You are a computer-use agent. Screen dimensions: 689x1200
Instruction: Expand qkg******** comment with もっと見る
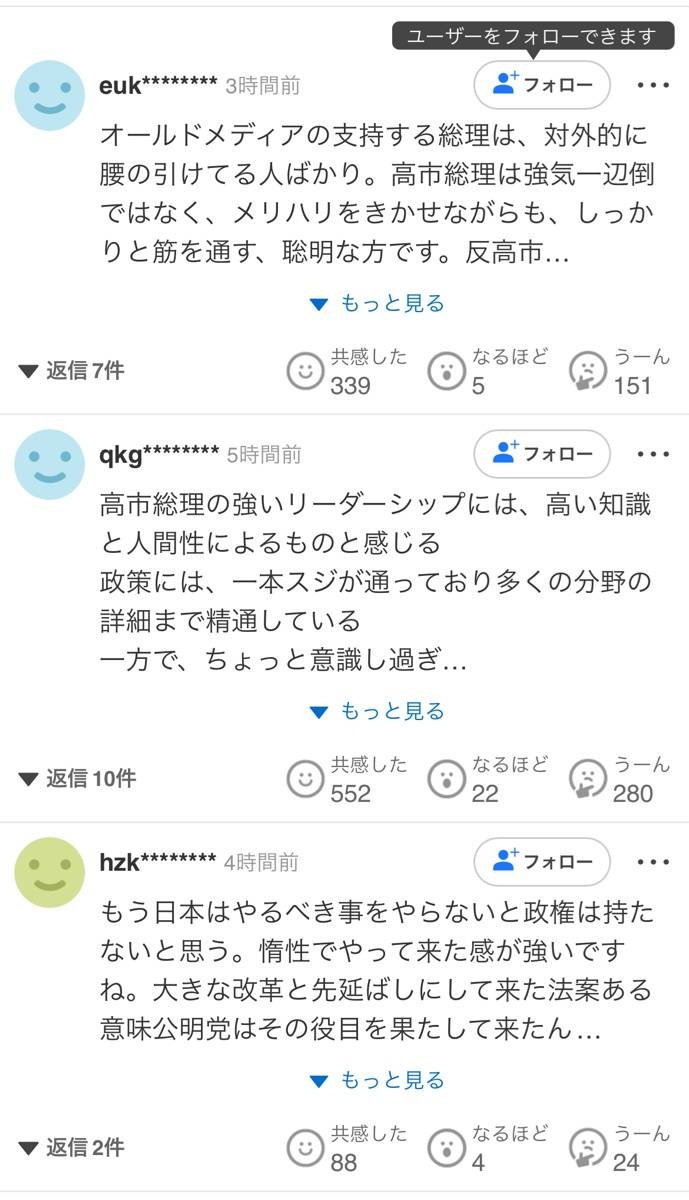point(377,711)
